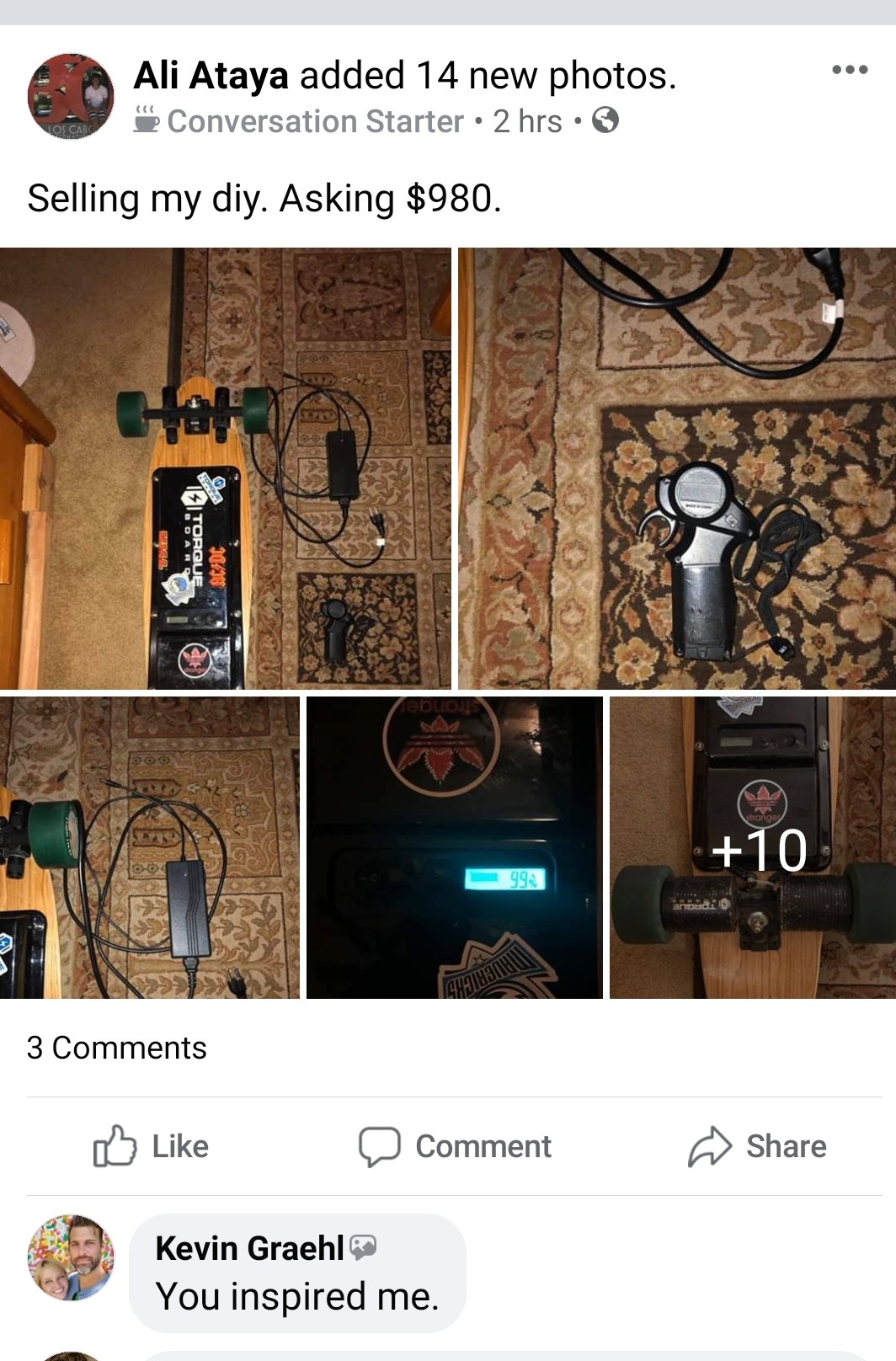This screenshot has width=896, height=1361.
Task: Open Ali Ataya's profile picture
Action: pos(71,96)
